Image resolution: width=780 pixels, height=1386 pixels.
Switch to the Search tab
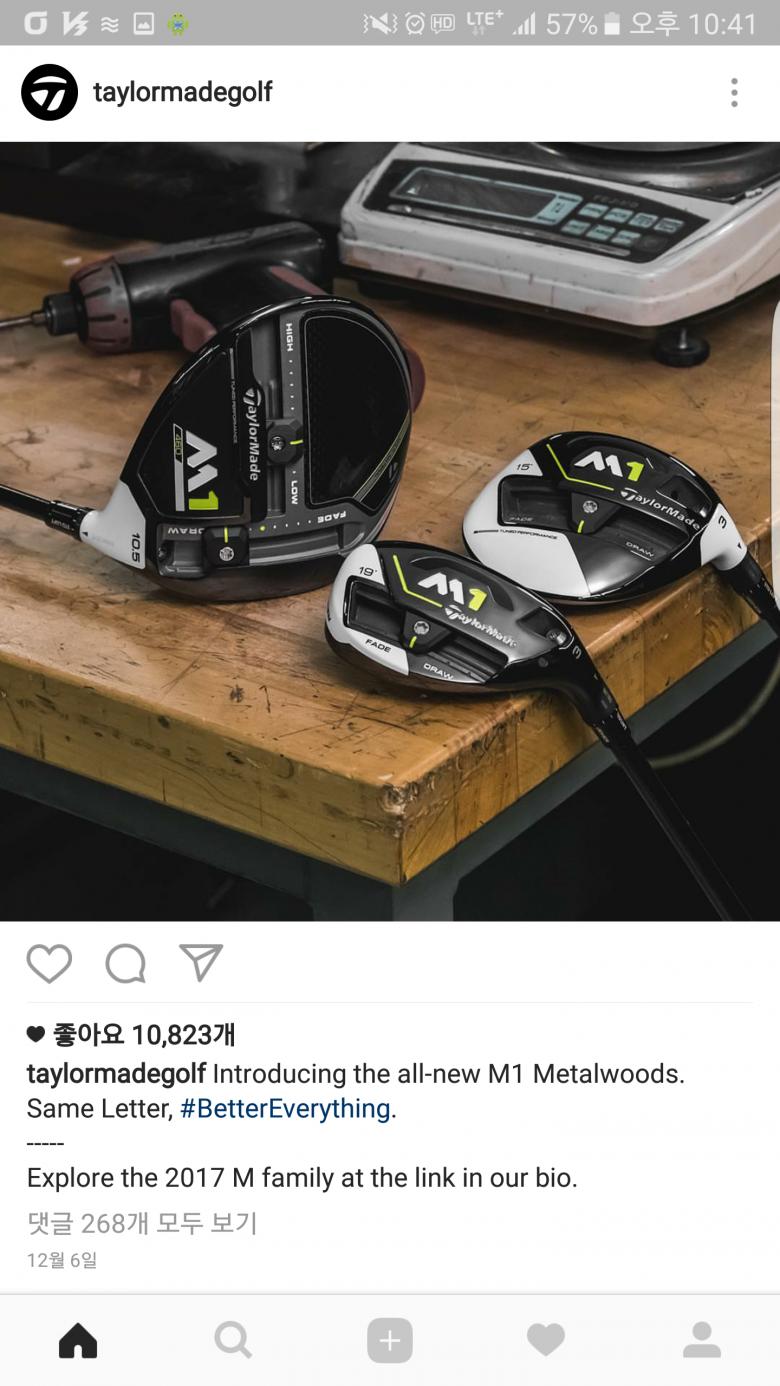tap(233, 1340)
